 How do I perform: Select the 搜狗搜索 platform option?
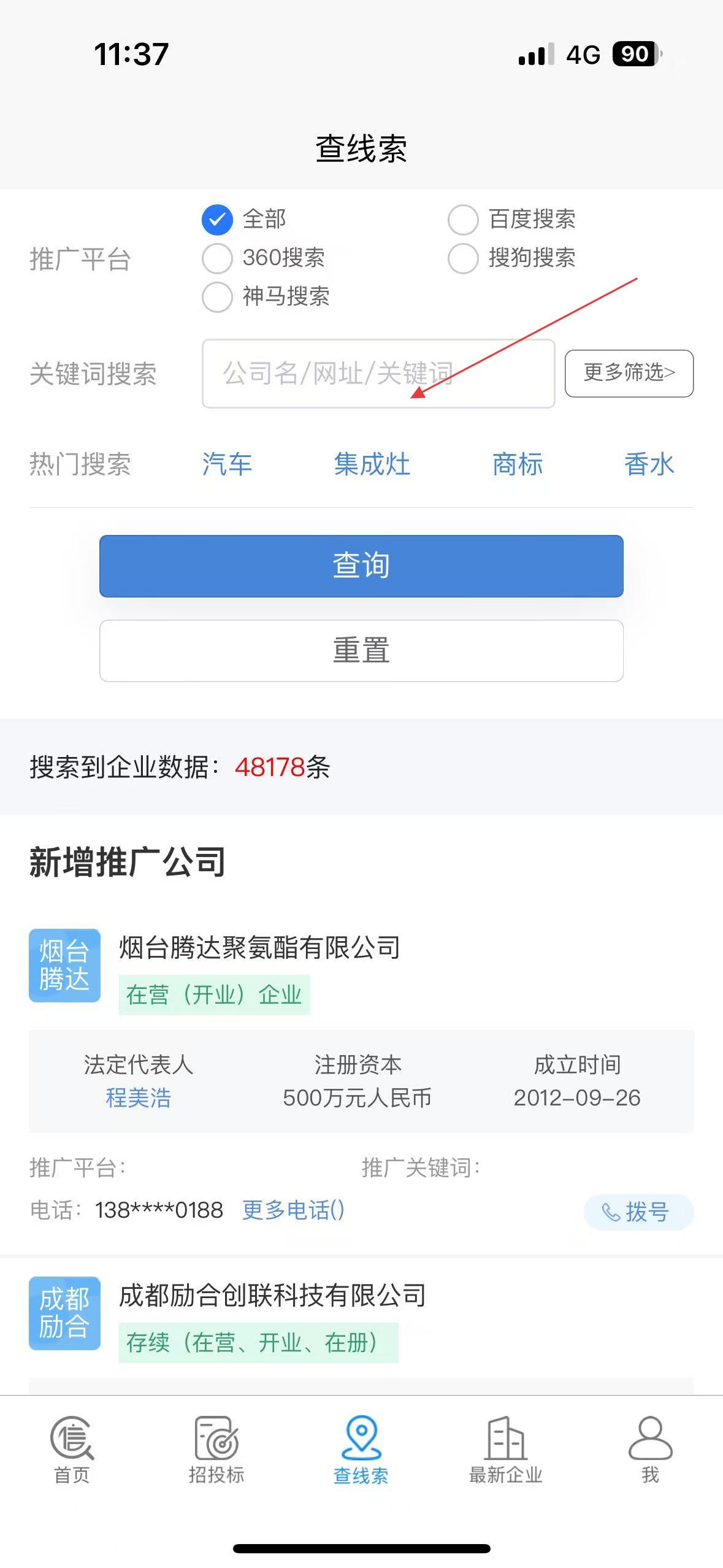tap(511, 258)
